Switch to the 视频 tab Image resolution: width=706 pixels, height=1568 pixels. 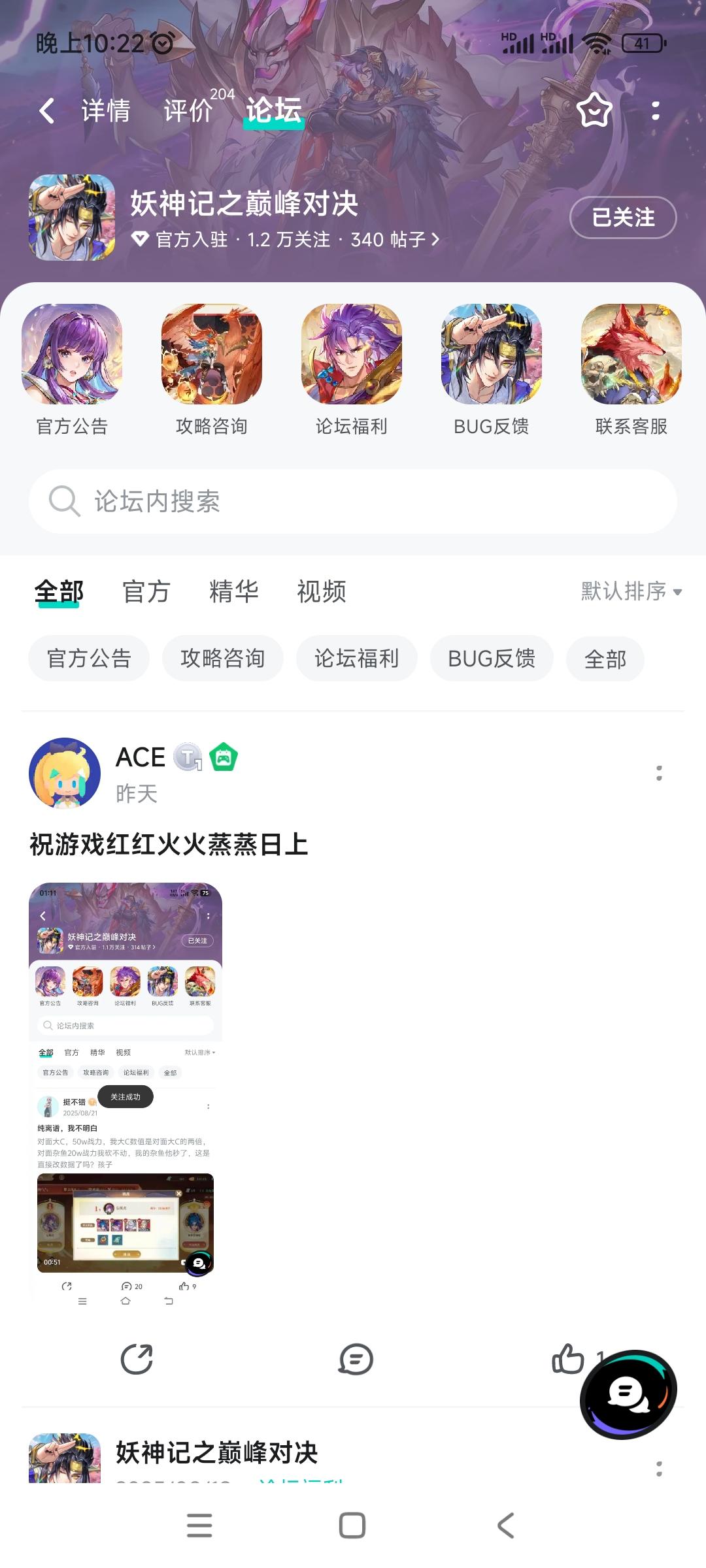[321, 591]
